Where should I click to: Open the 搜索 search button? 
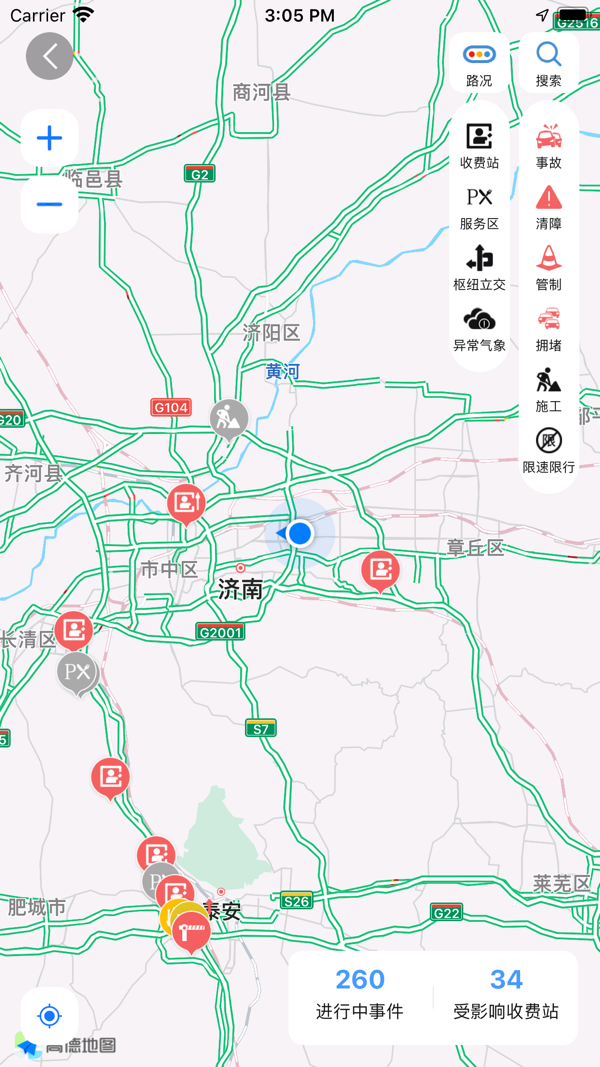(548, 64)
